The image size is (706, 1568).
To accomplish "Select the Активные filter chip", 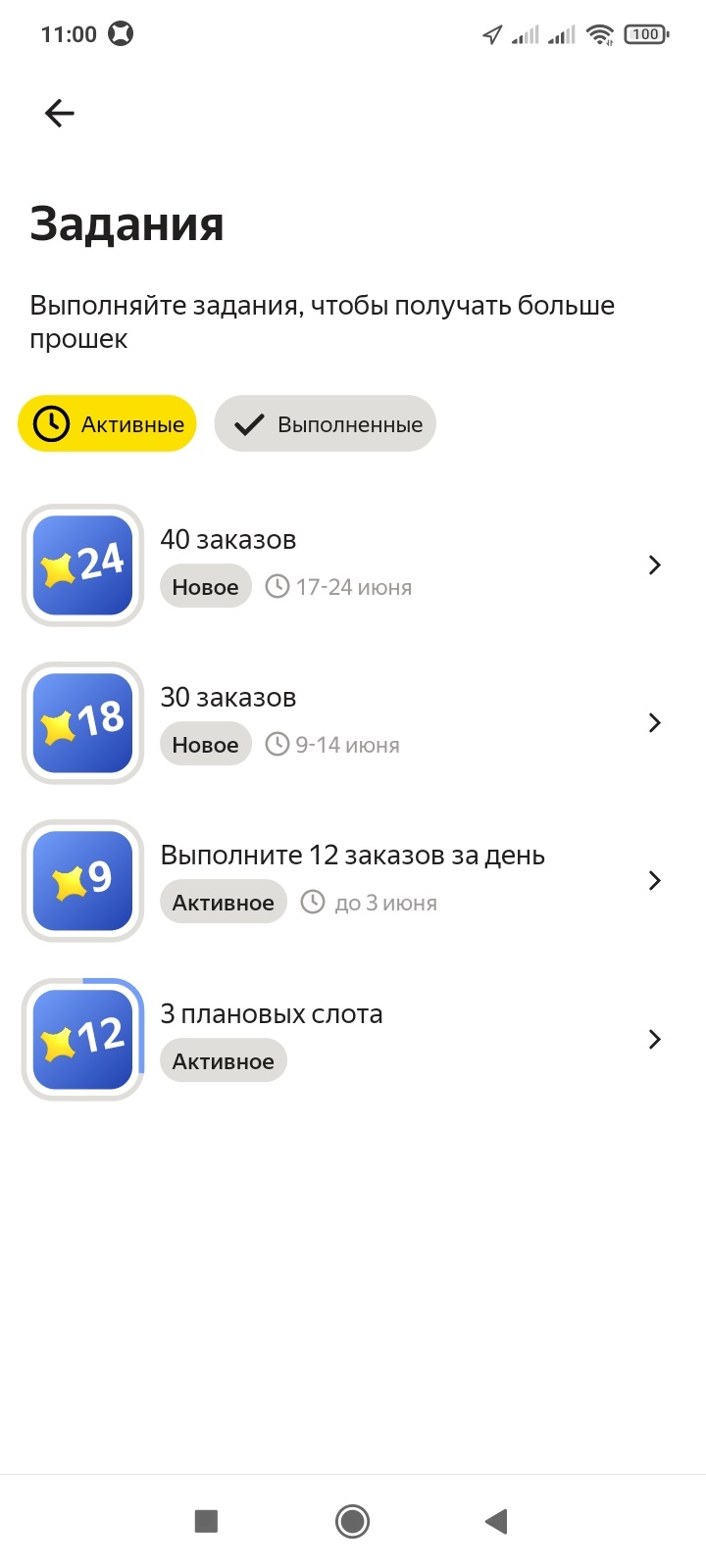I will point(108,424).
